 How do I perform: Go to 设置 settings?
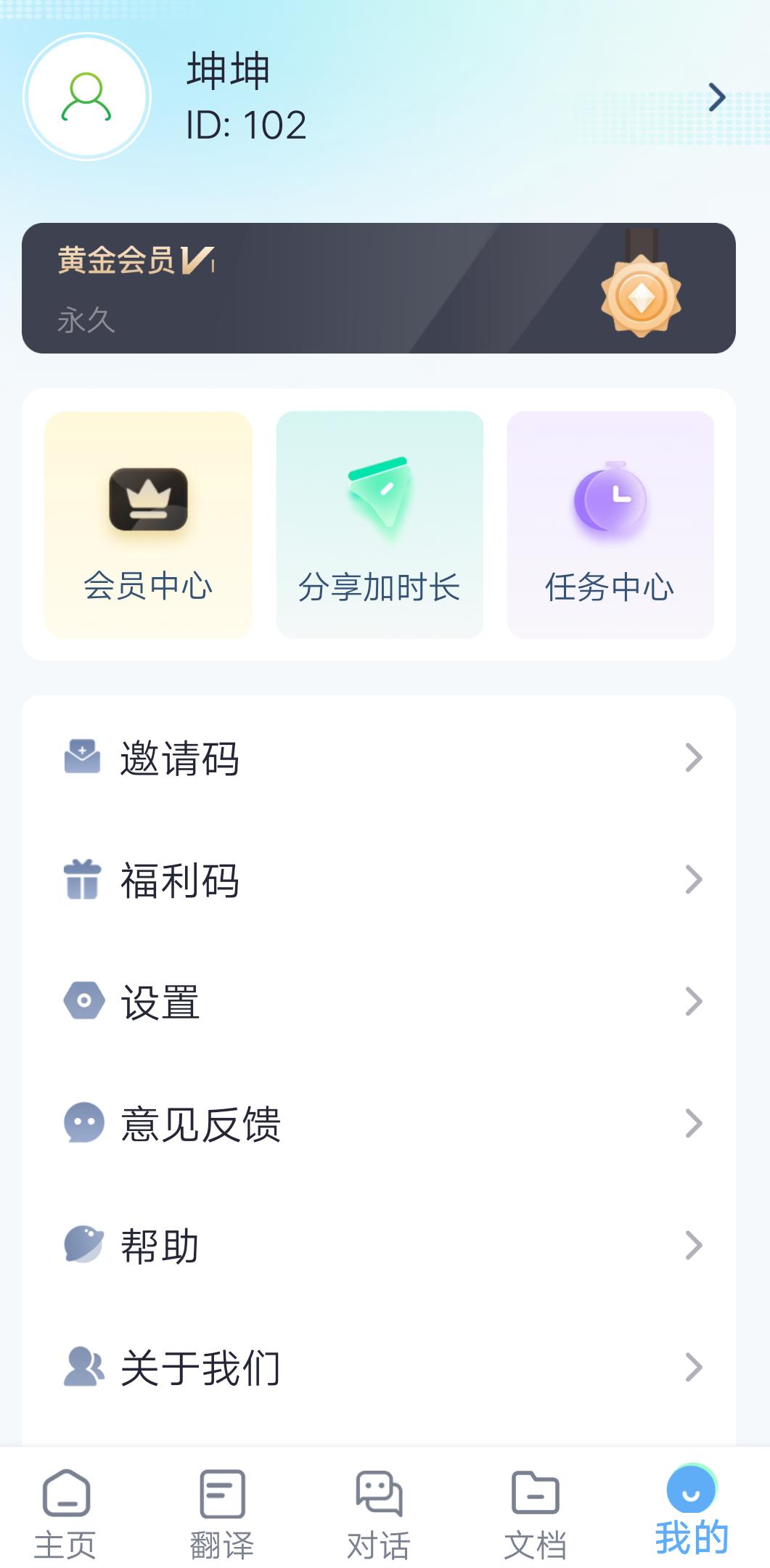[x=379, y=1002]
